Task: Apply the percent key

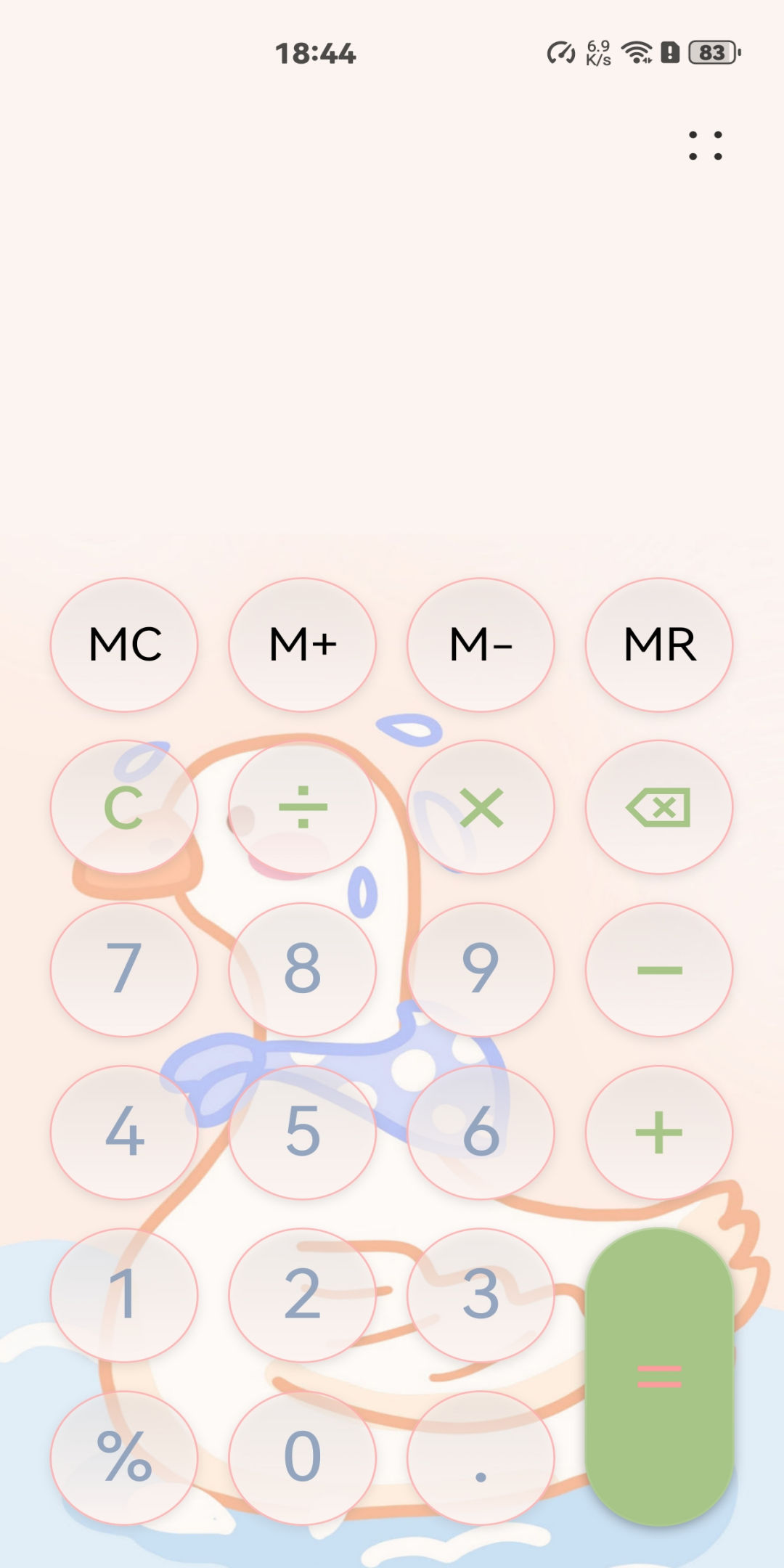Action: click(x=124, y=1458)
